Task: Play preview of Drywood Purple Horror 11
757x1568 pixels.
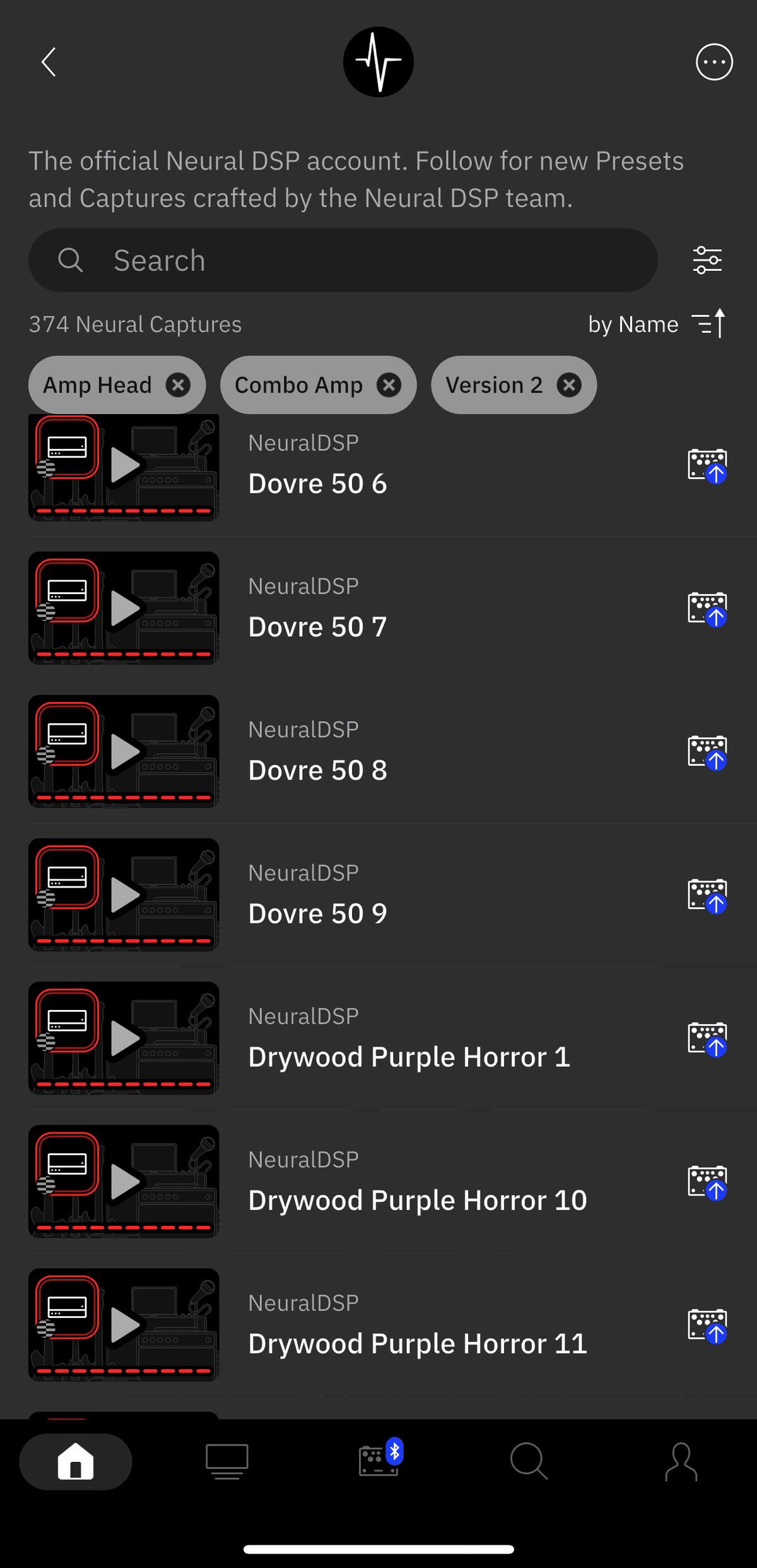Action: [x=124, y=1324]
